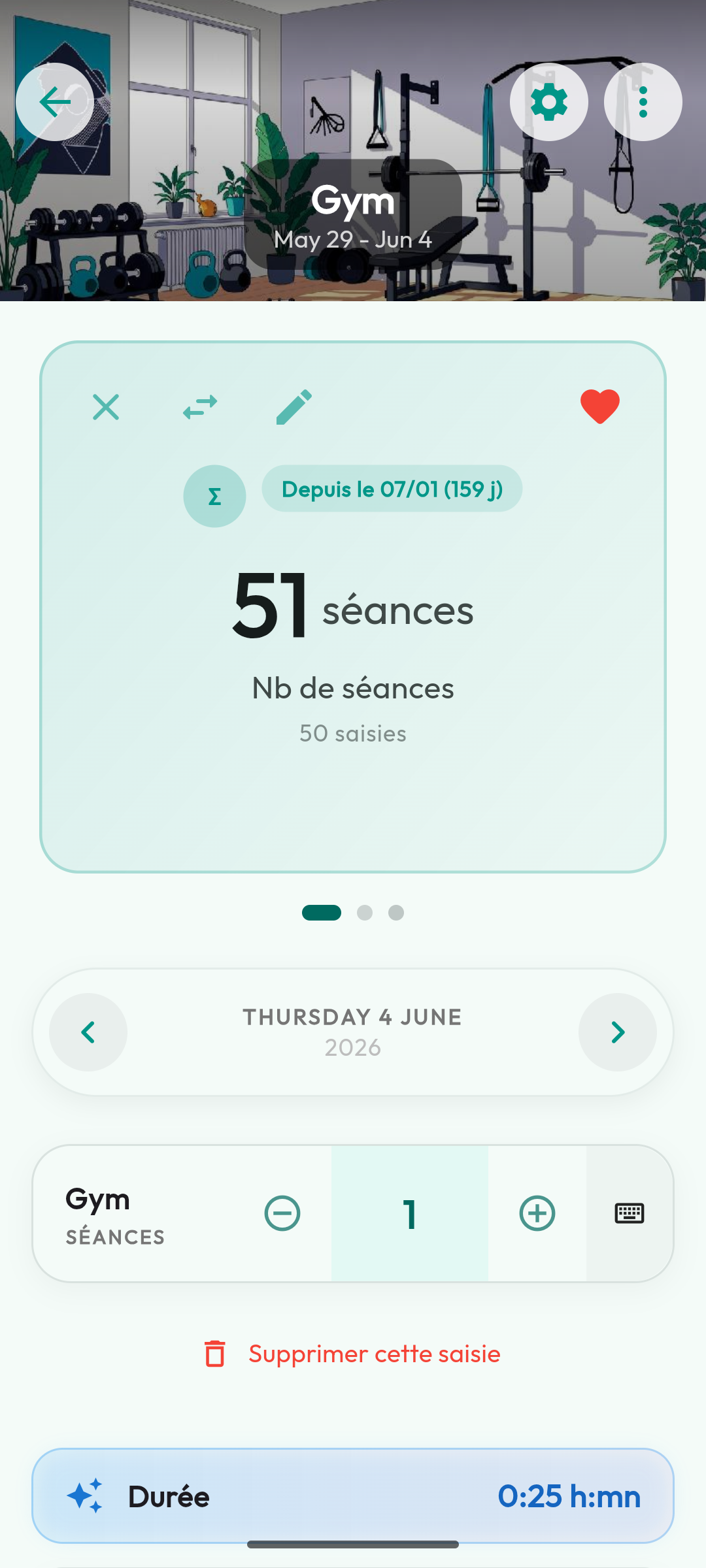Open the "Depuis le 07/01 (159 j)" period chip
This screenshot has height=1568, width=706.
point(392,489)
